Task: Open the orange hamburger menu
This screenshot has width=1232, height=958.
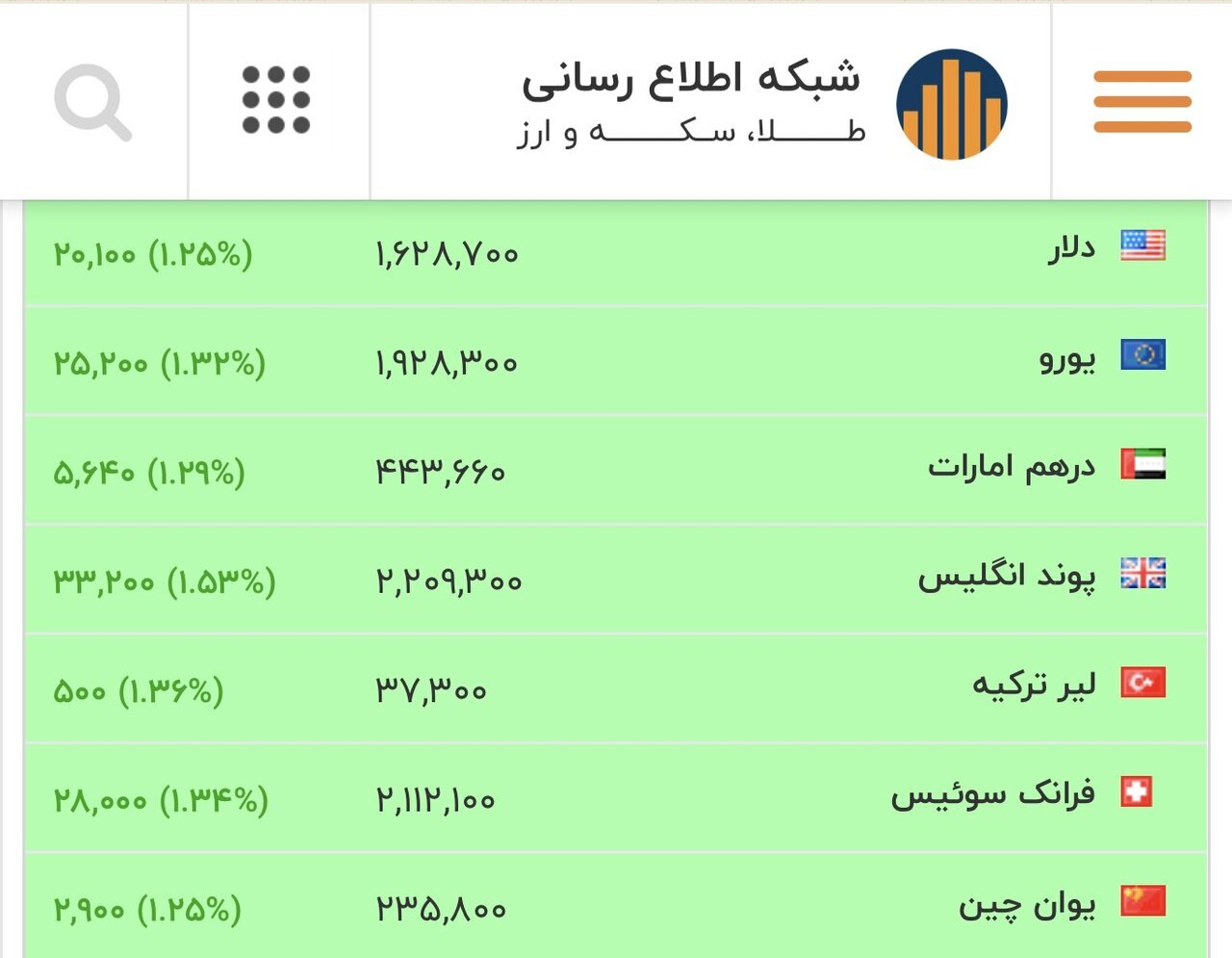Action: 1142,101
